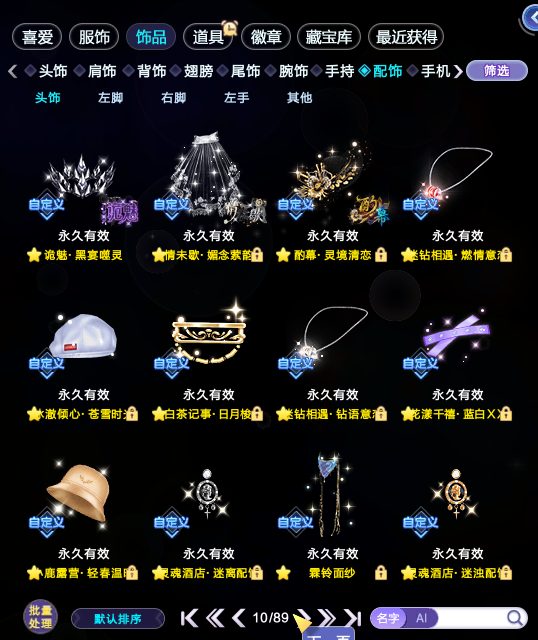Jump to the last page
The image size is (538, 640).
click(353, 618)
